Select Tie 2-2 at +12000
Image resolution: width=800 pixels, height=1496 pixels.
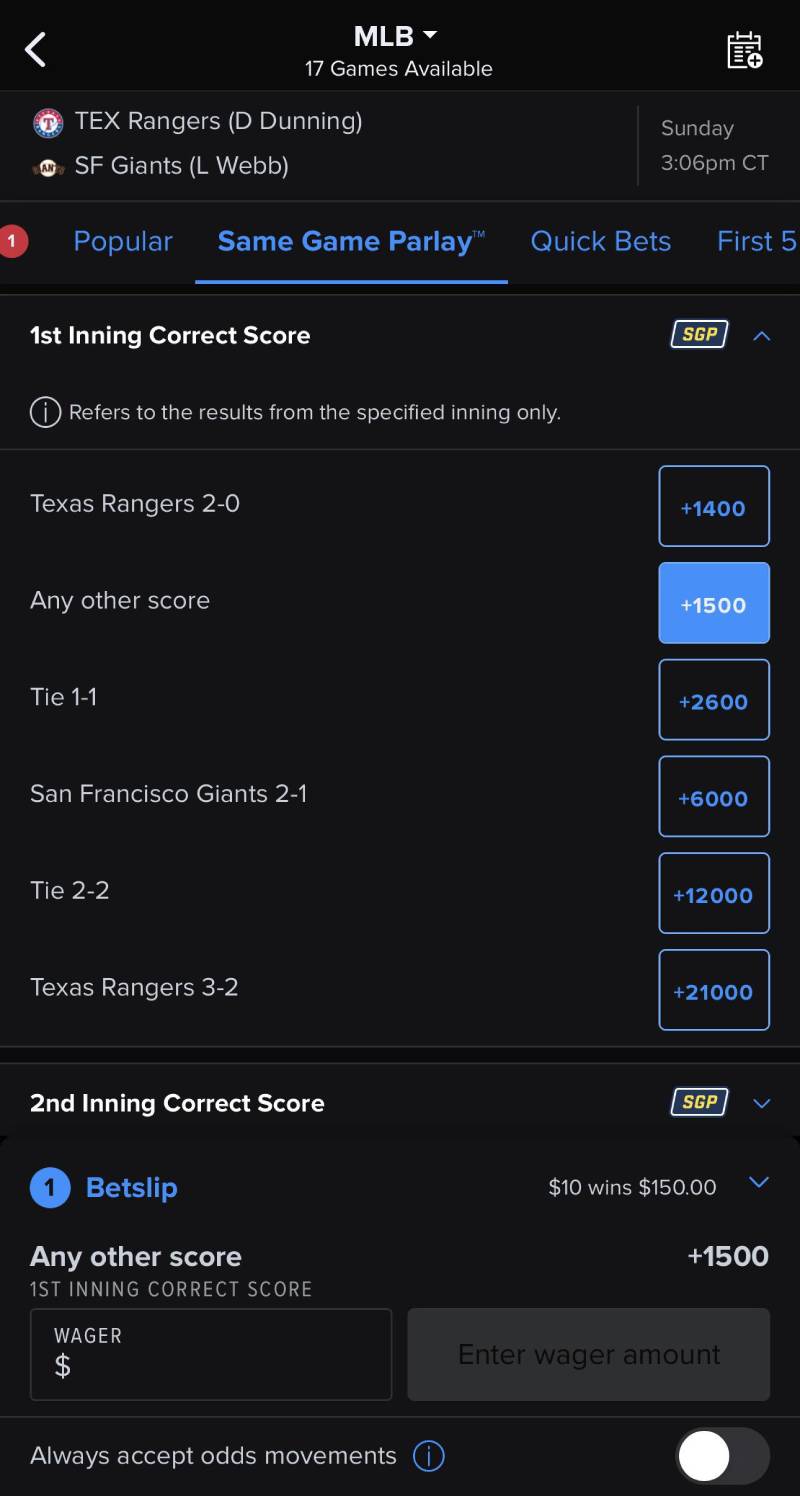pos(713,894)
